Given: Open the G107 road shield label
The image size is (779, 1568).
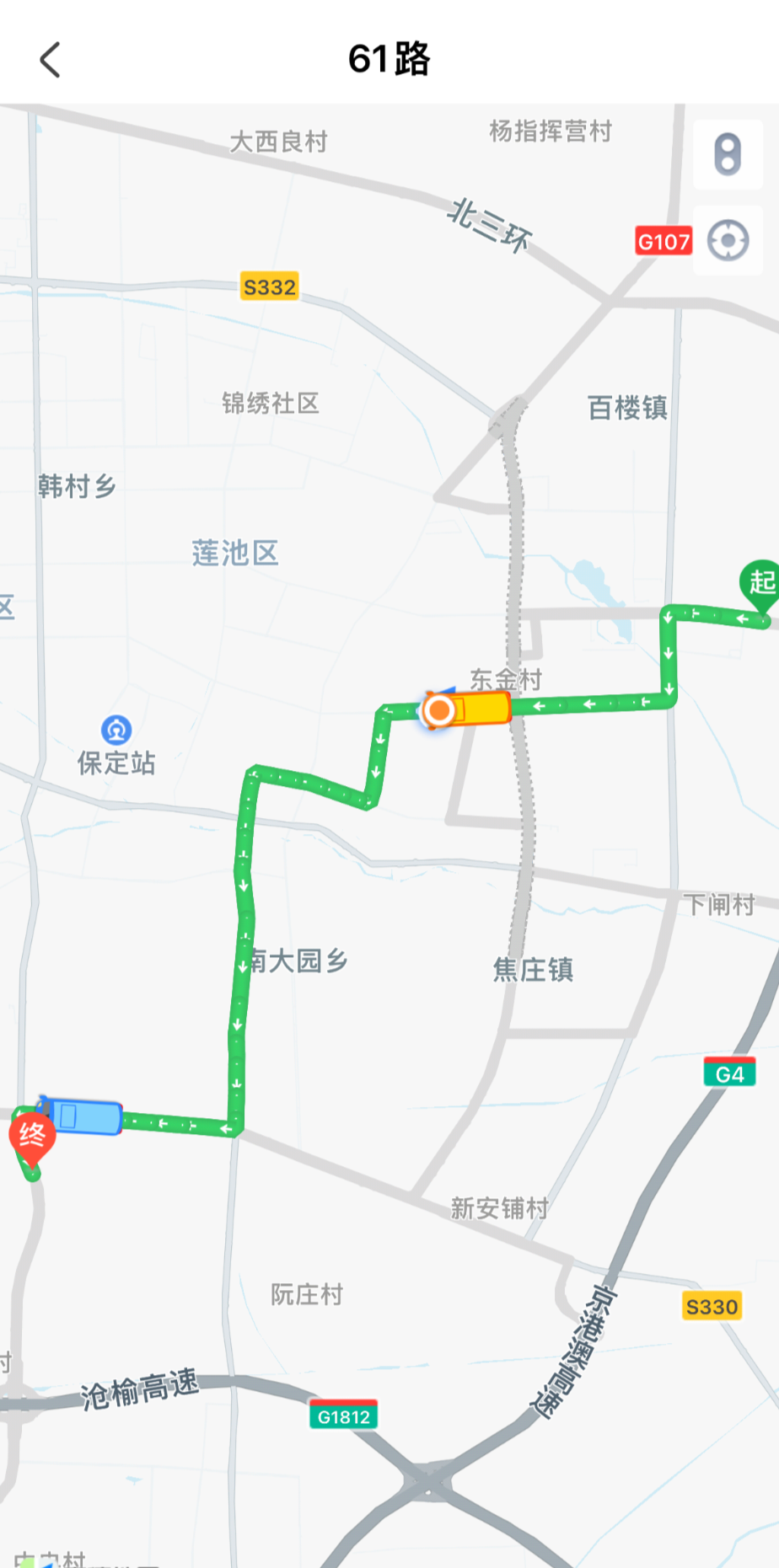Looking at the screenshot, I should pyautogui.click(x=664, y=240).
